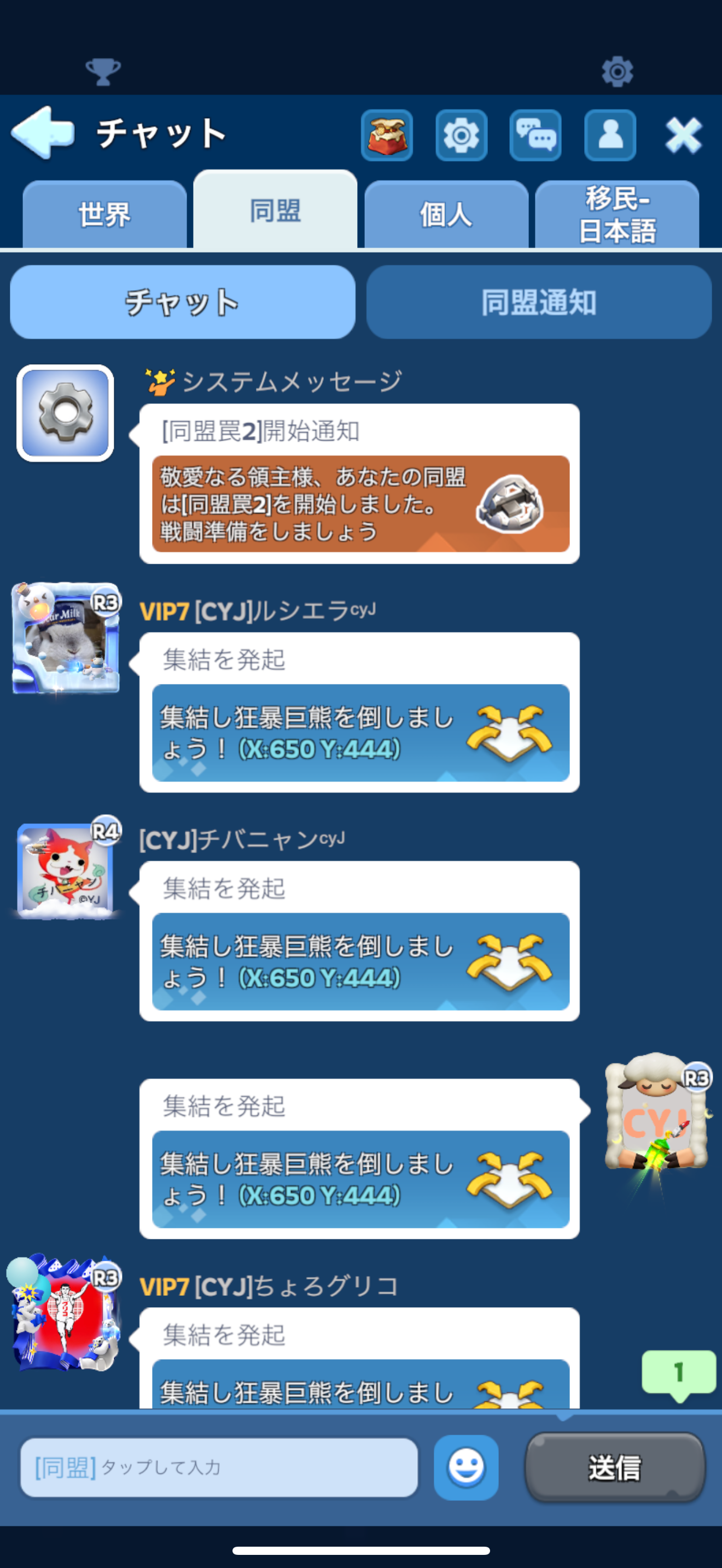Open the emoji picker
Viewport: 722px width, 1568px height.
coord(465,1467)
